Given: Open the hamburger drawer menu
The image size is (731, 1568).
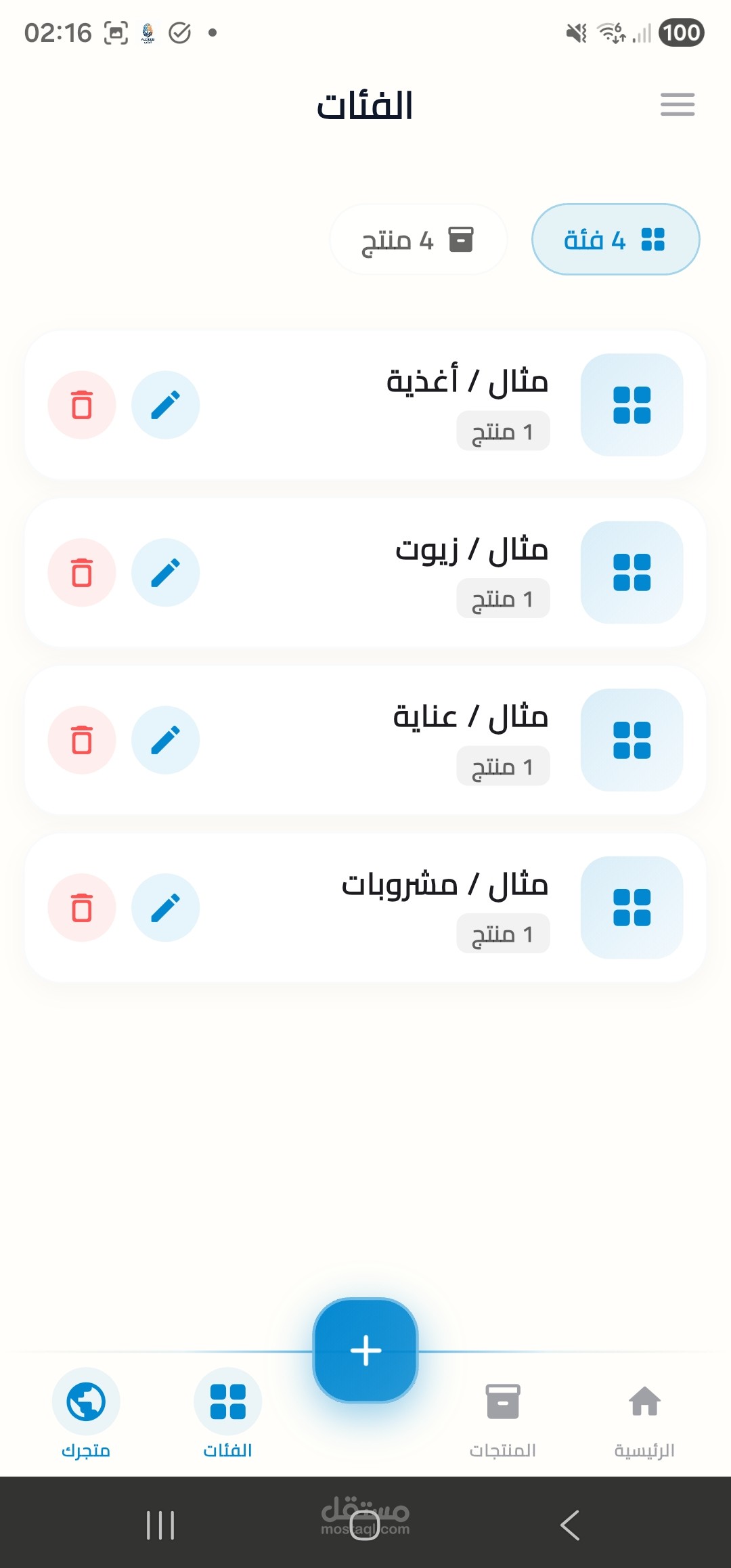Looking at the screenshot, I should tap(678, 104).
